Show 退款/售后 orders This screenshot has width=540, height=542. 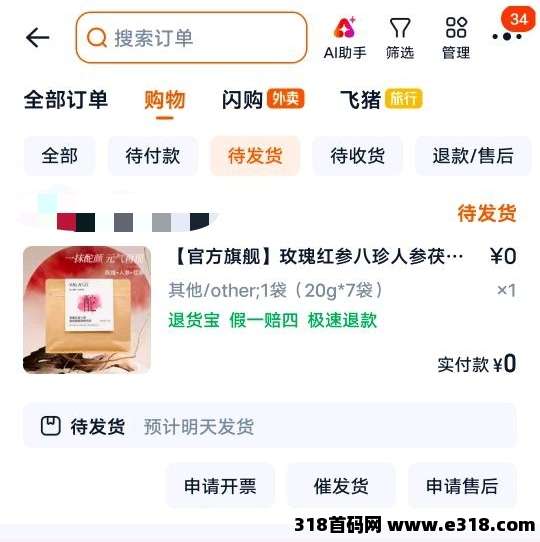click(473, 156)
